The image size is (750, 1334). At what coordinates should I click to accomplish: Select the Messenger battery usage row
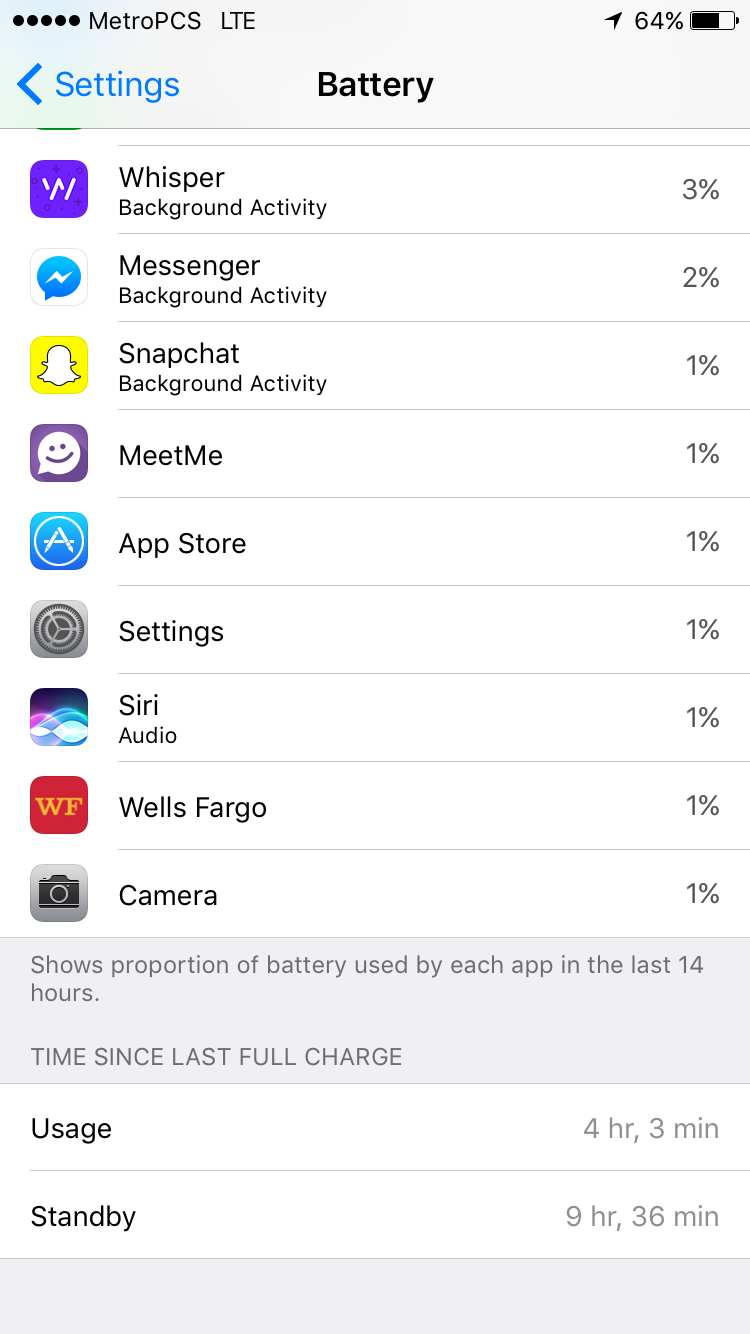375,278
